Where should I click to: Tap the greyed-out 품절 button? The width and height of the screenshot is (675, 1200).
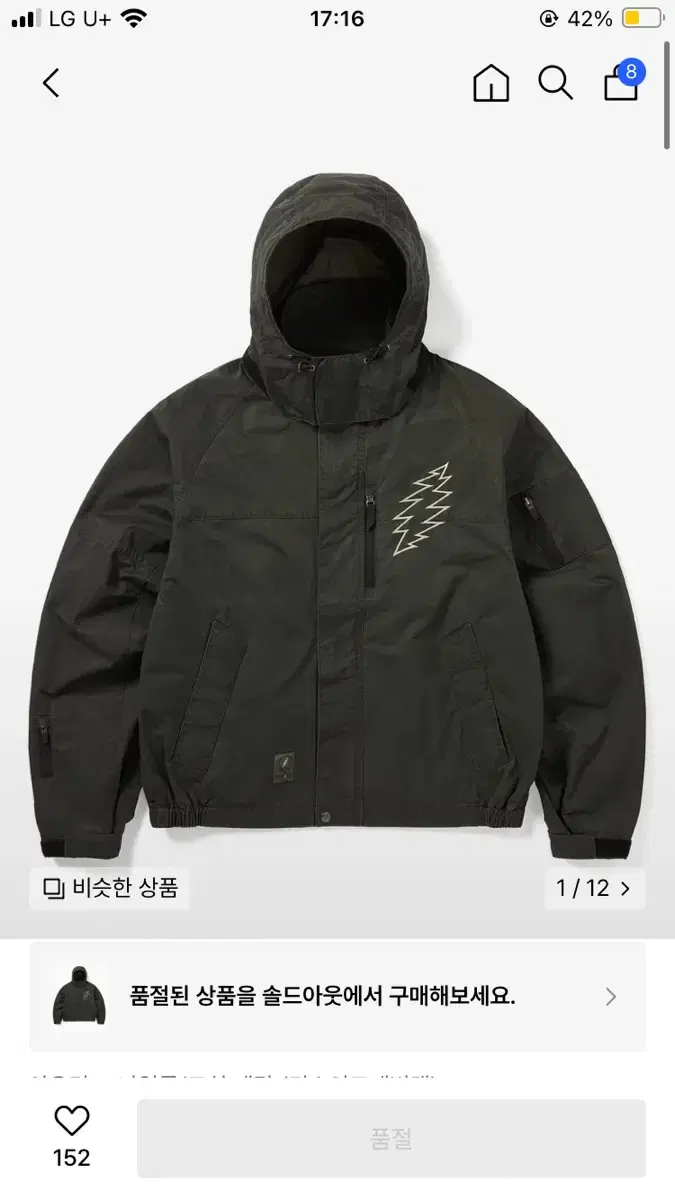coord(391,1138)
